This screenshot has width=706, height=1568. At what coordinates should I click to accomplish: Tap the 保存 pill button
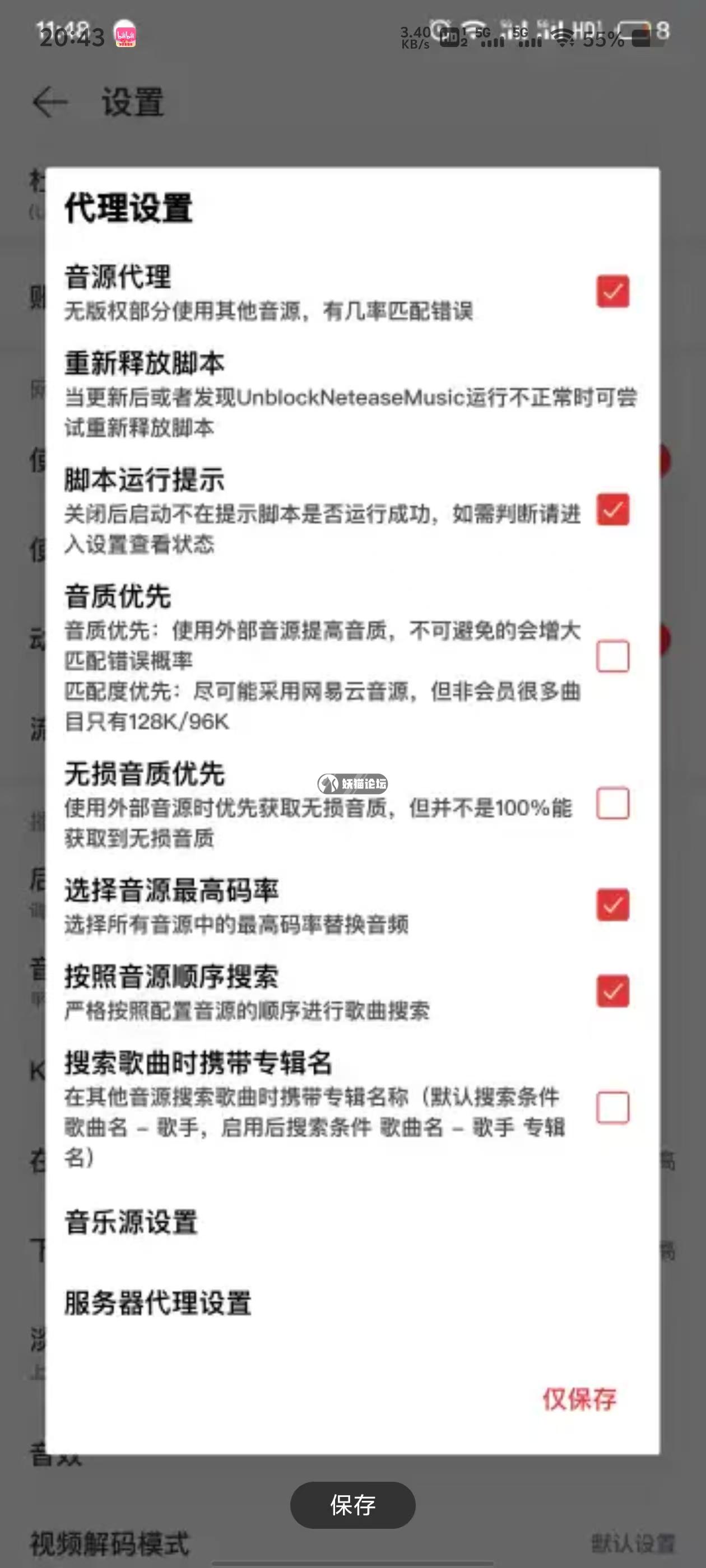click(352, 1505)
